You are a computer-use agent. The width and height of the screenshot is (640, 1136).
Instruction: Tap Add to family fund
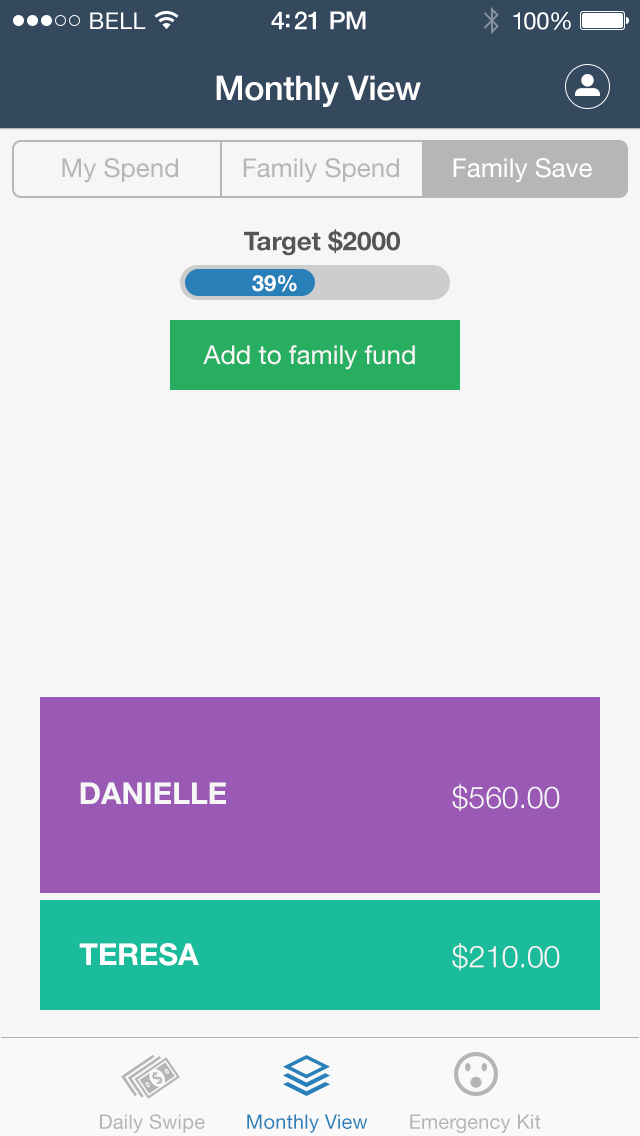314,355
